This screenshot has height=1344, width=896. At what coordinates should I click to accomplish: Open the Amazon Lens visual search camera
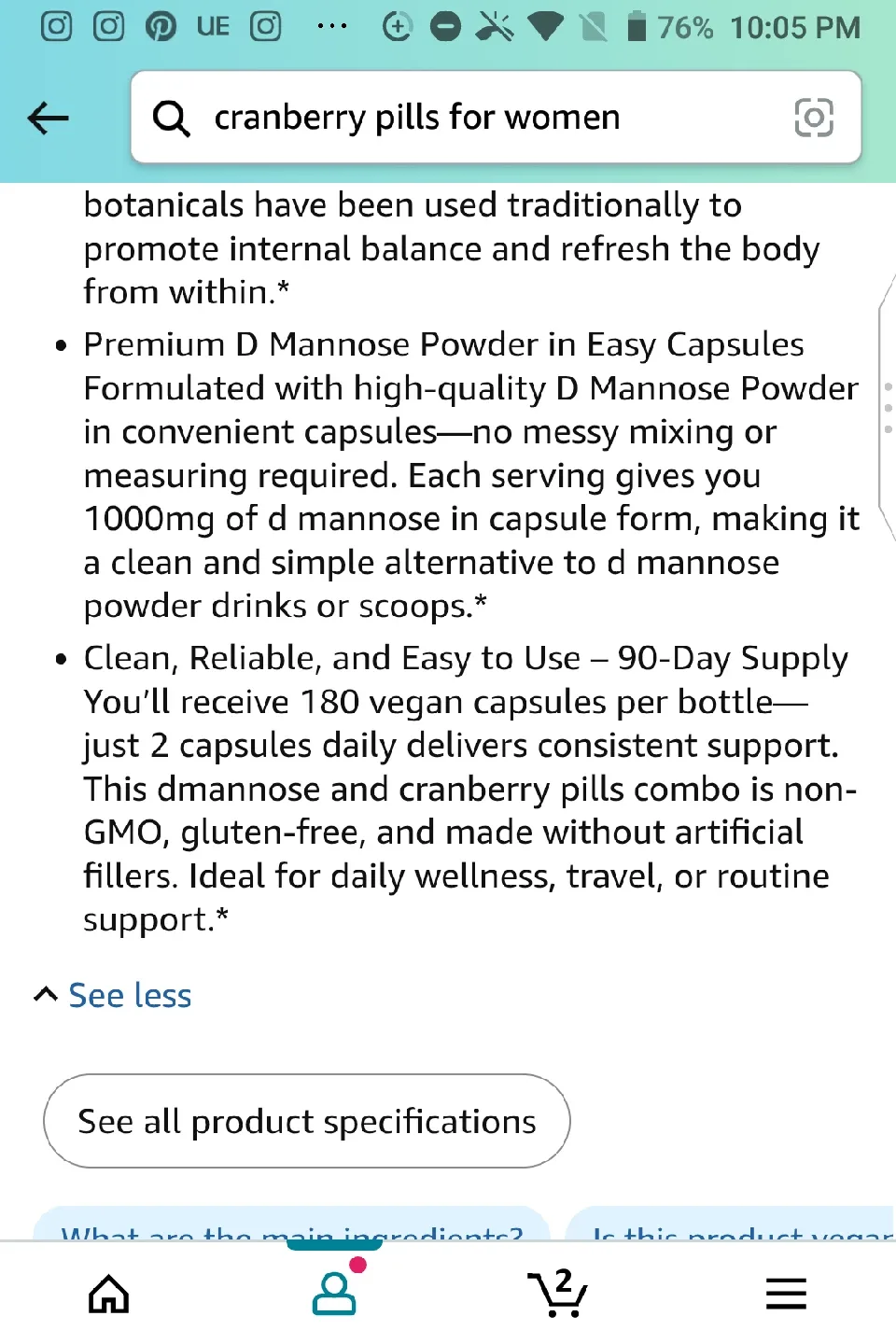[814, 118]
